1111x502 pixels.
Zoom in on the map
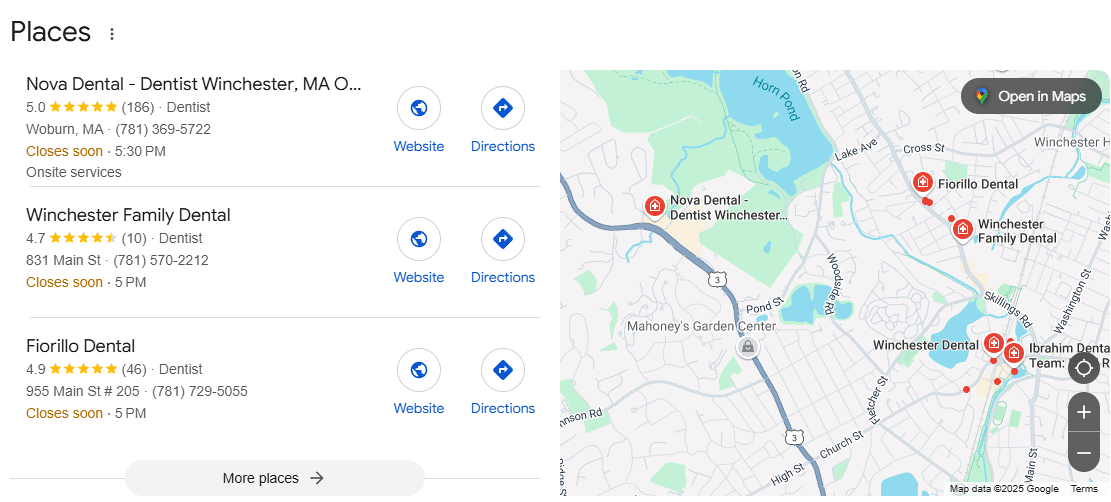[1084, 412]
